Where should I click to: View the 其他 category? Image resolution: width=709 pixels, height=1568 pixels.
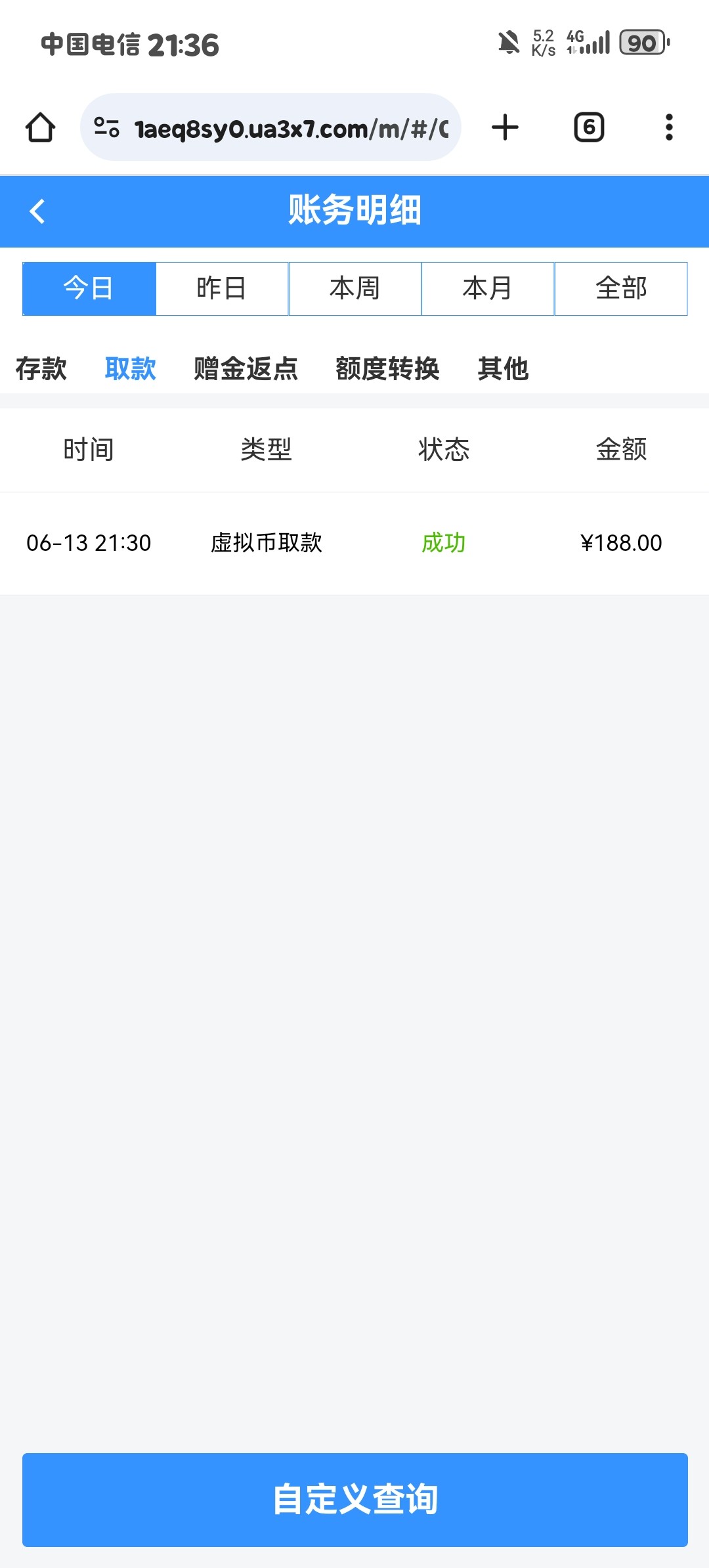point(503,368)
